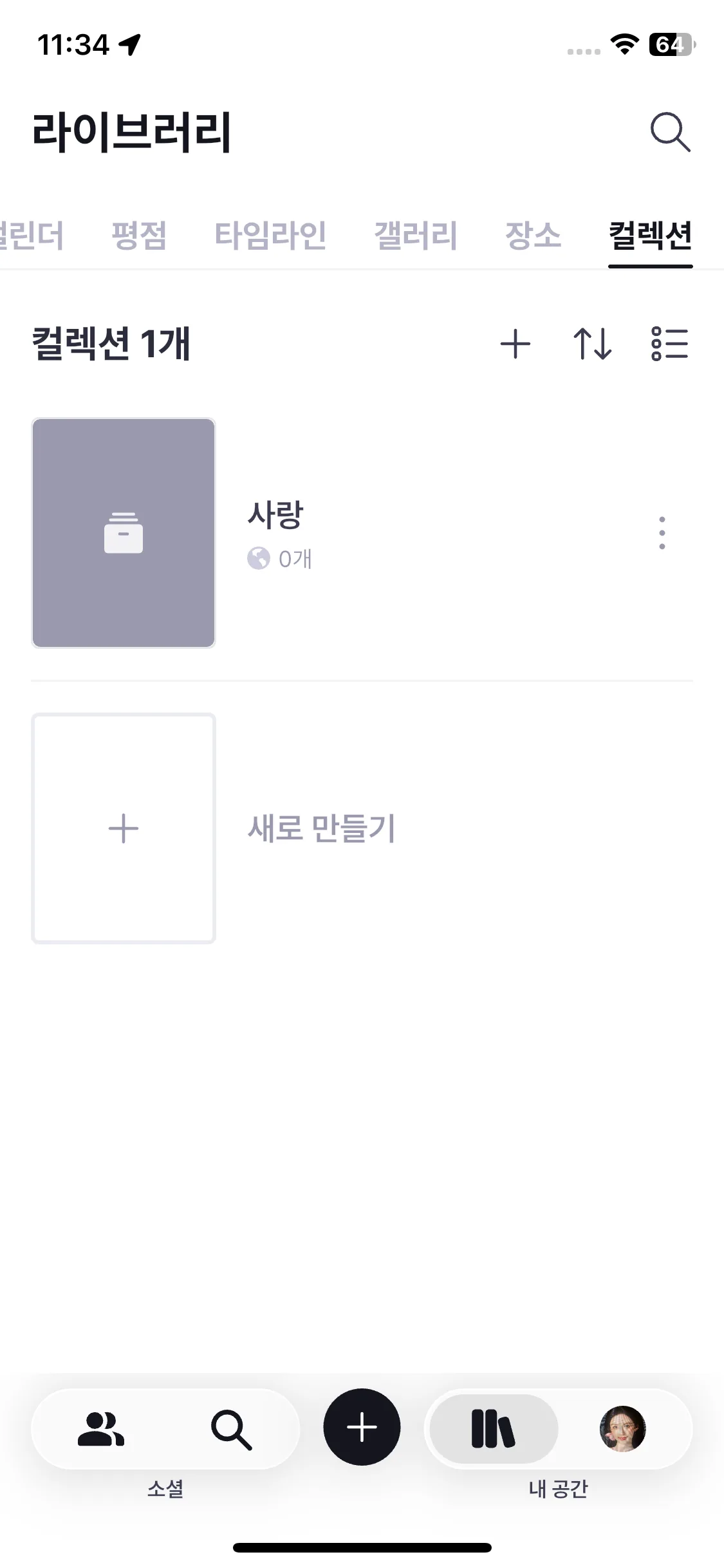Image resolution: width=724 pixels, height=1568 pixels.
Task: Change the list view layout
Action: click(x=669, y=344)
